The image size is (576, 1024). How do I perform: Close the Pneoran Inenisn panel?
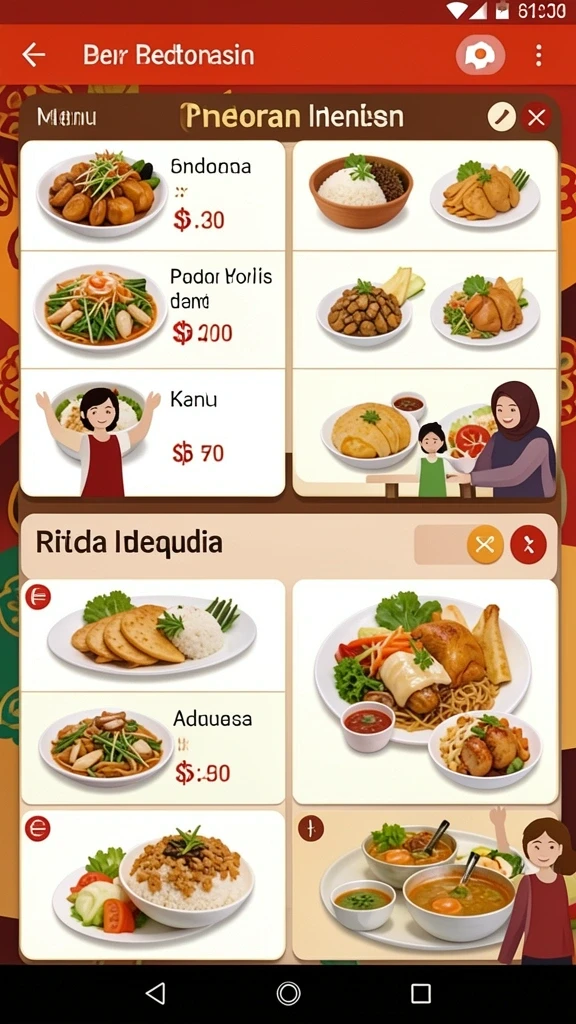click(x=537, y=118)
